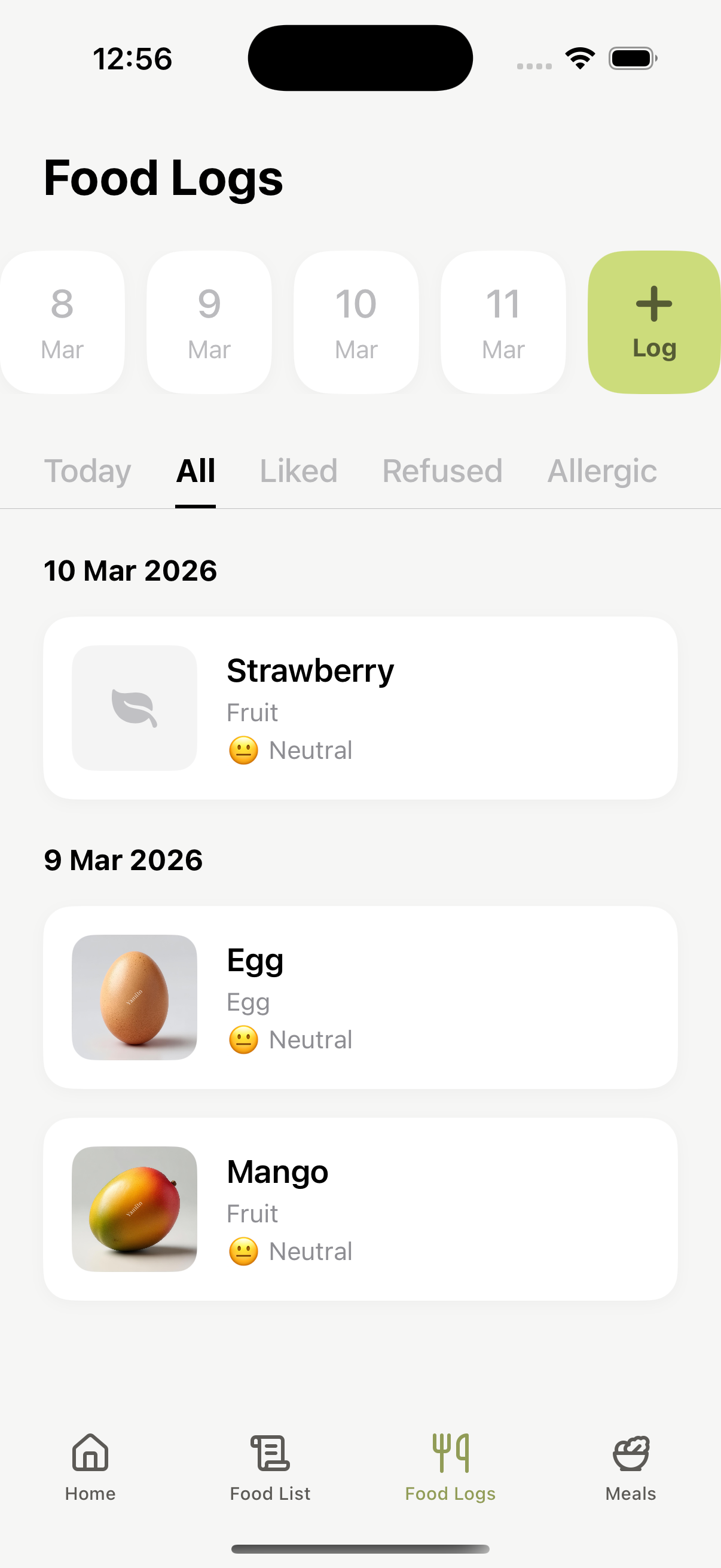Tap the Neutral face emoji on the Egg entry
Viewport: 721px width, 1568px height.
click(243, 1039)
